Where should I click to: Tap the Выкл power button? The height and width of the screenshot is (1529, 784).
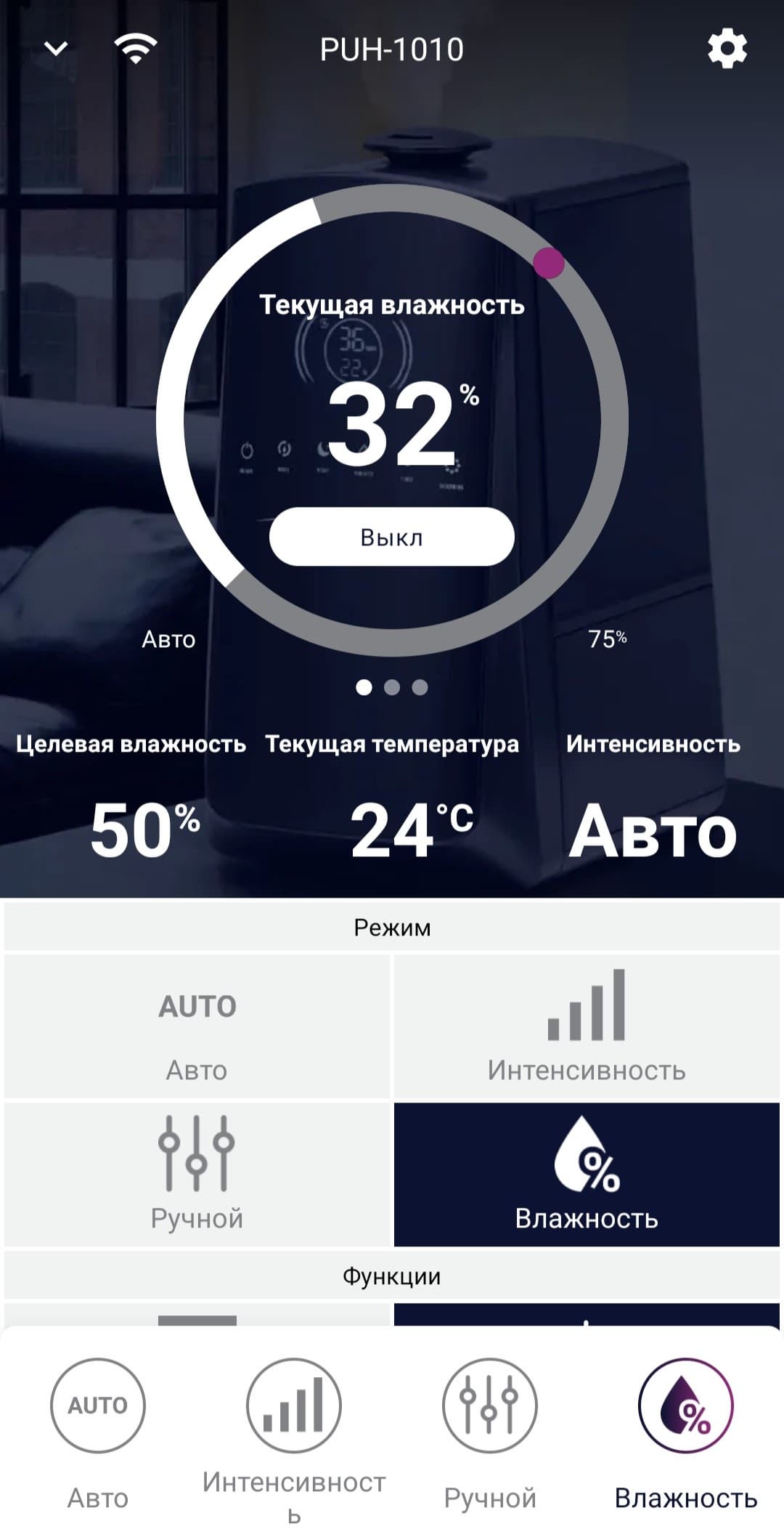point(391,537)
